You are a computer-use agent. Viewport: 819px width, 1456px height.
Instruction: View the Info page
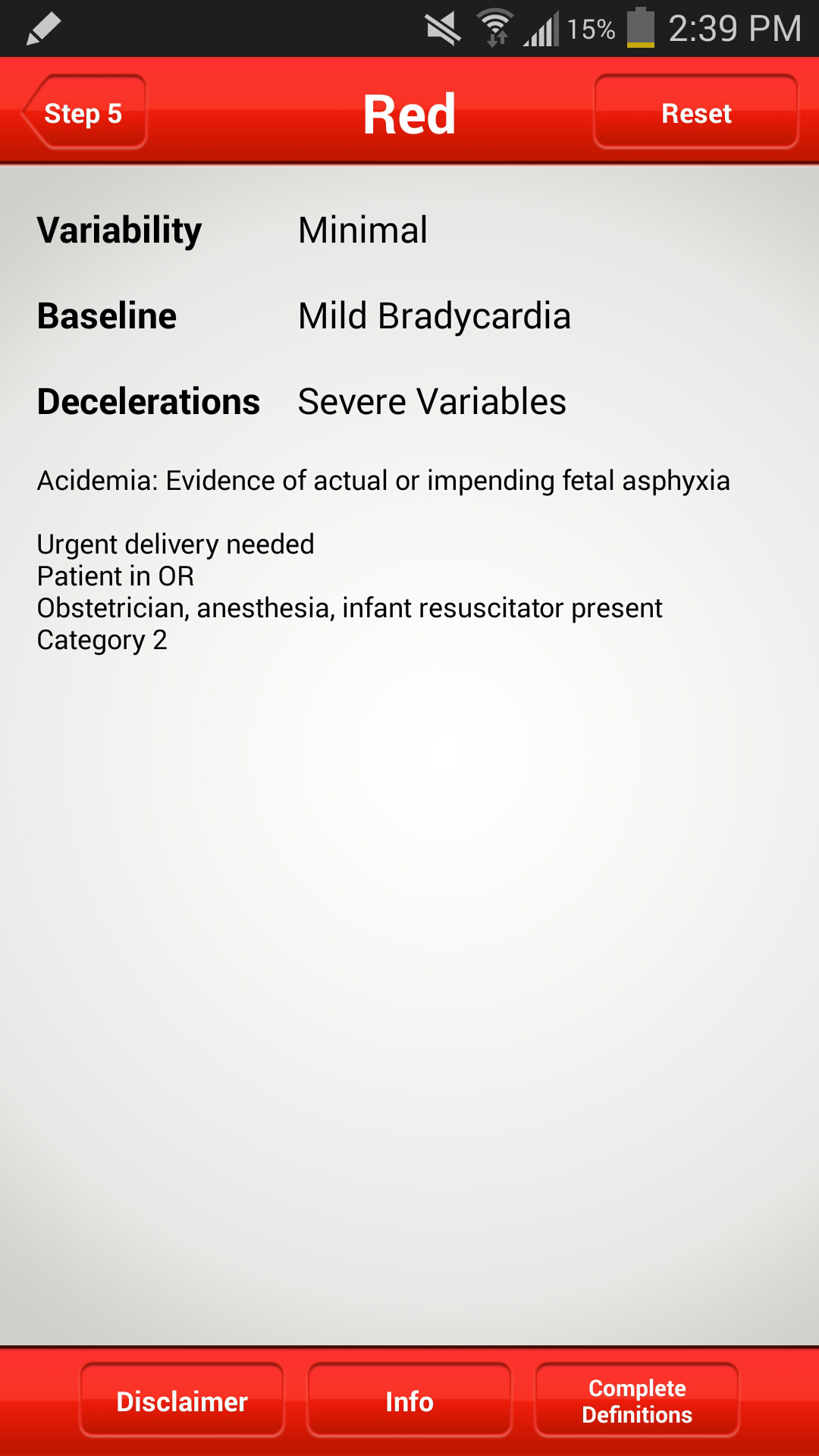[x=409, y=1401]
